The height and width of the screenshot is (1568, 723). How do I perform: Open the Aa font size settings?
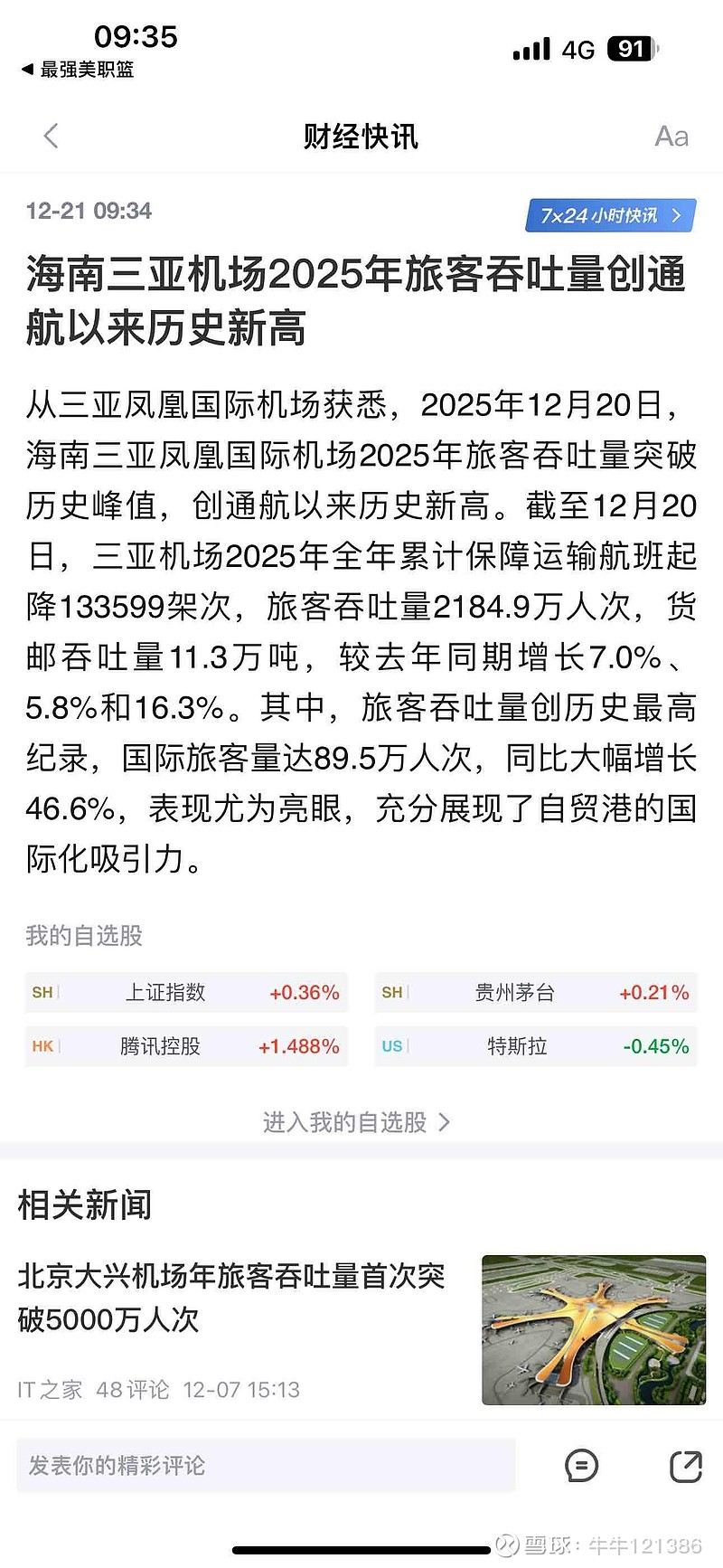coord(670,136)
